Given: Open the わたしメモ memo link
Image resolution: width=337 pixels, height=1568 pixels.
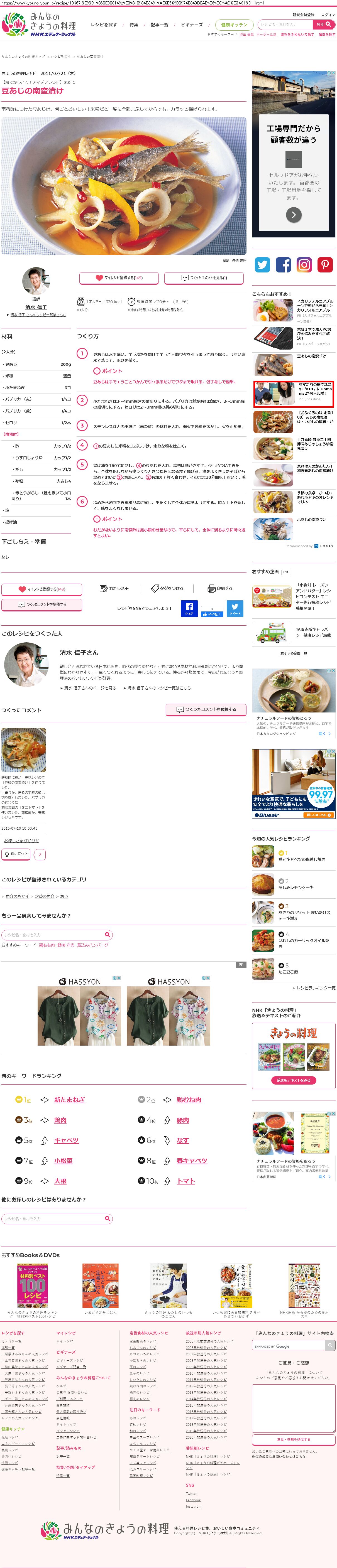Looking at the screenshot, I should 114,589.
